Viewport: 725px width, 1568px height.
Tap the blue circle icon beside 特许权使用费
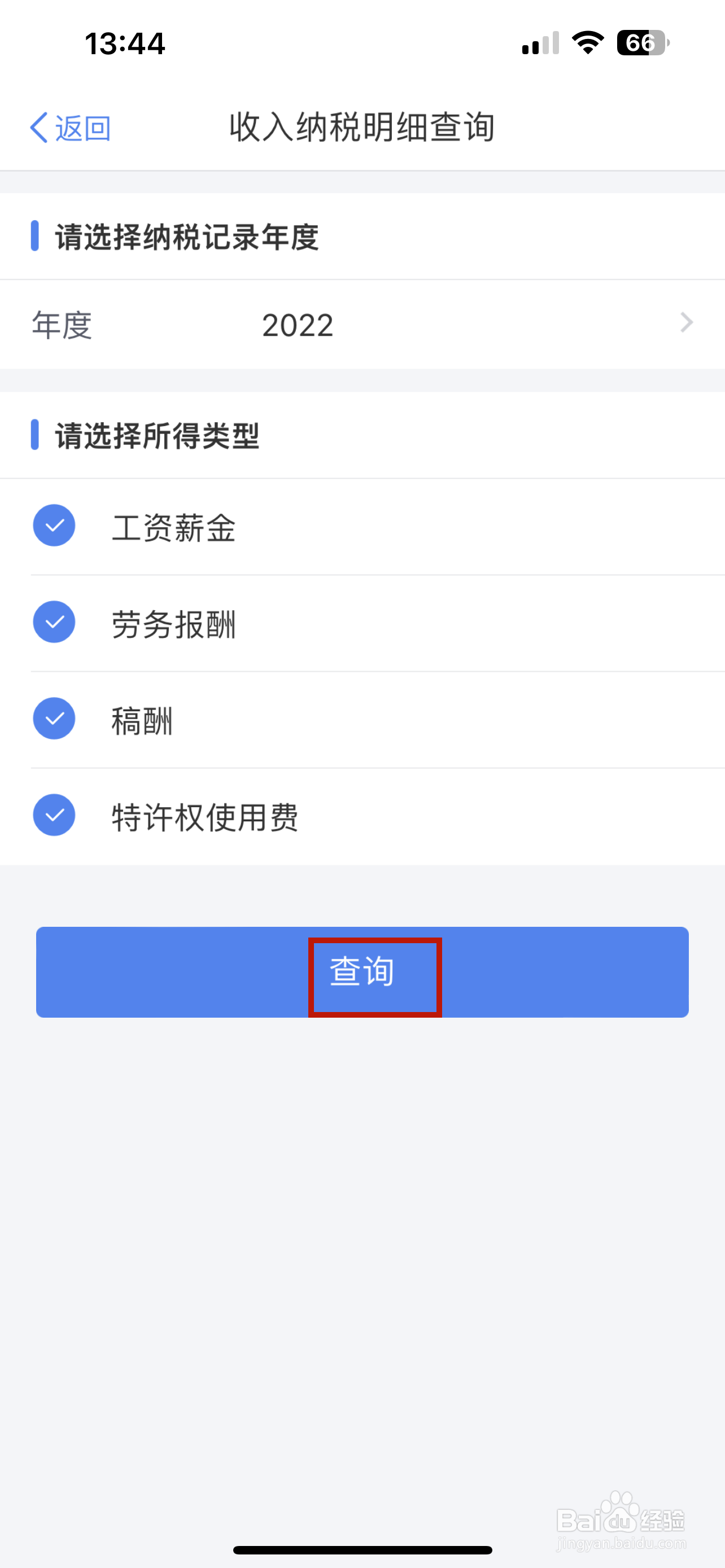coord(54,816)
